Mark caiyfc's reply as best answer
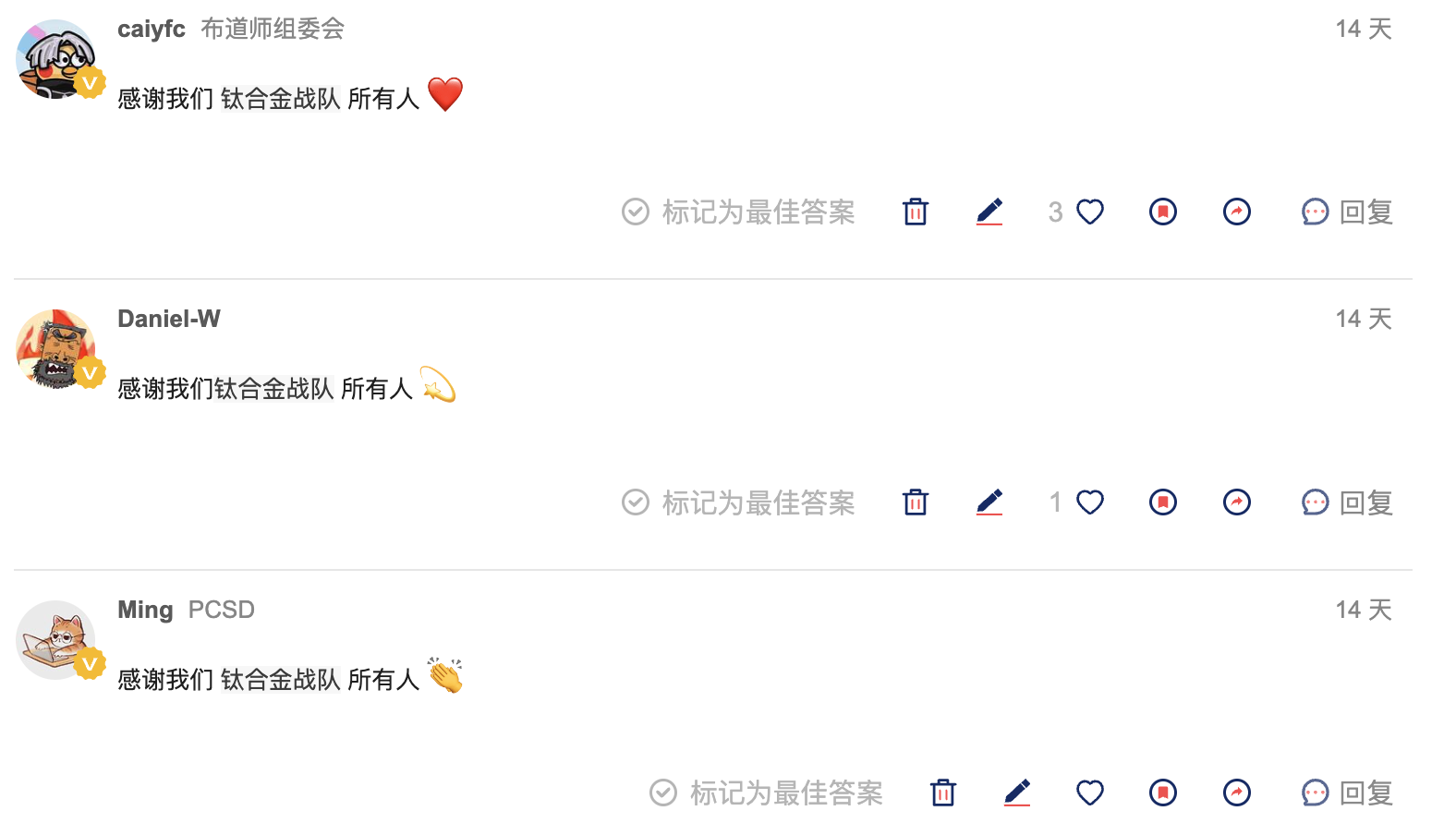This screenshot has height=835, width=1456. [738, 212]
